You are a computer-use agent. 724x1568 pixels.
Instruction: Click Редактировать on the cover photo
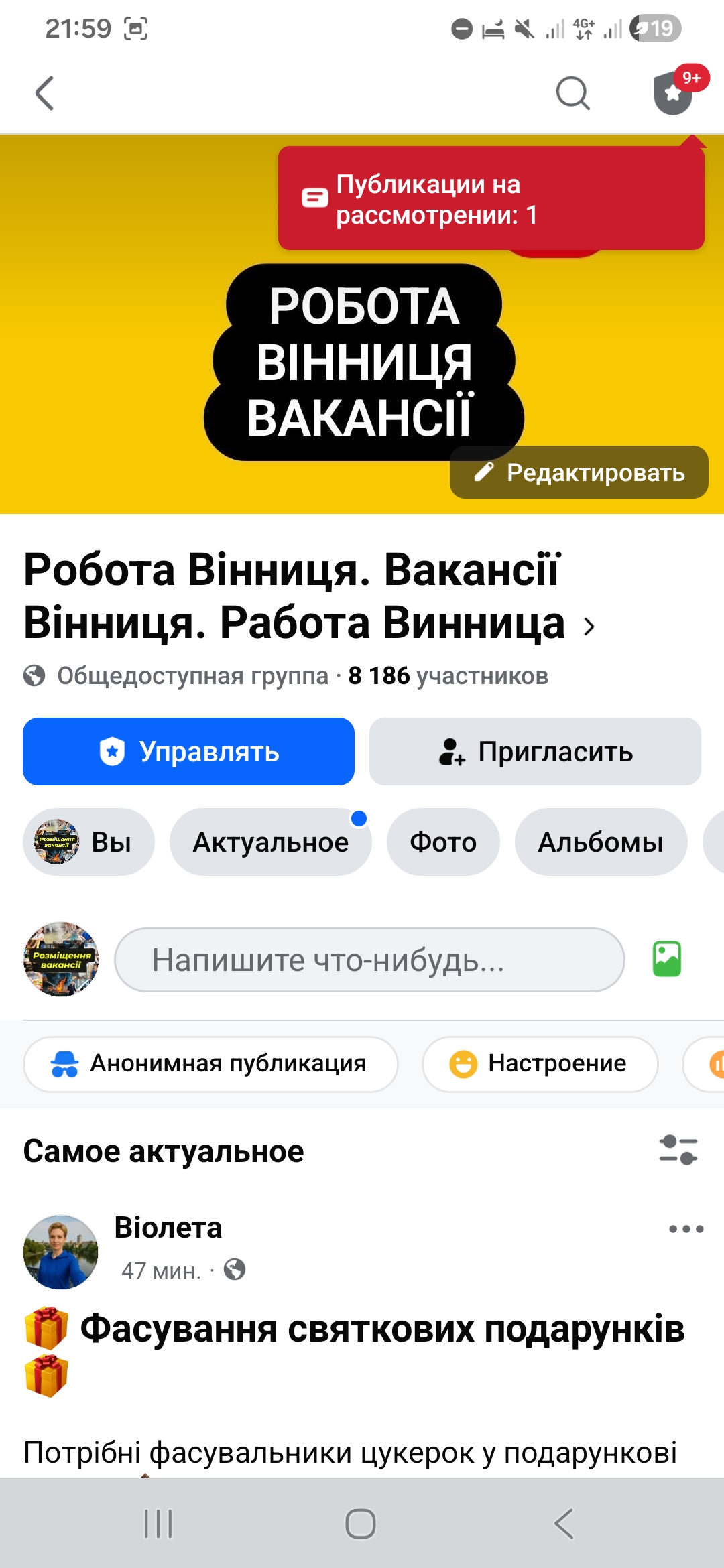tap(578, 472)
